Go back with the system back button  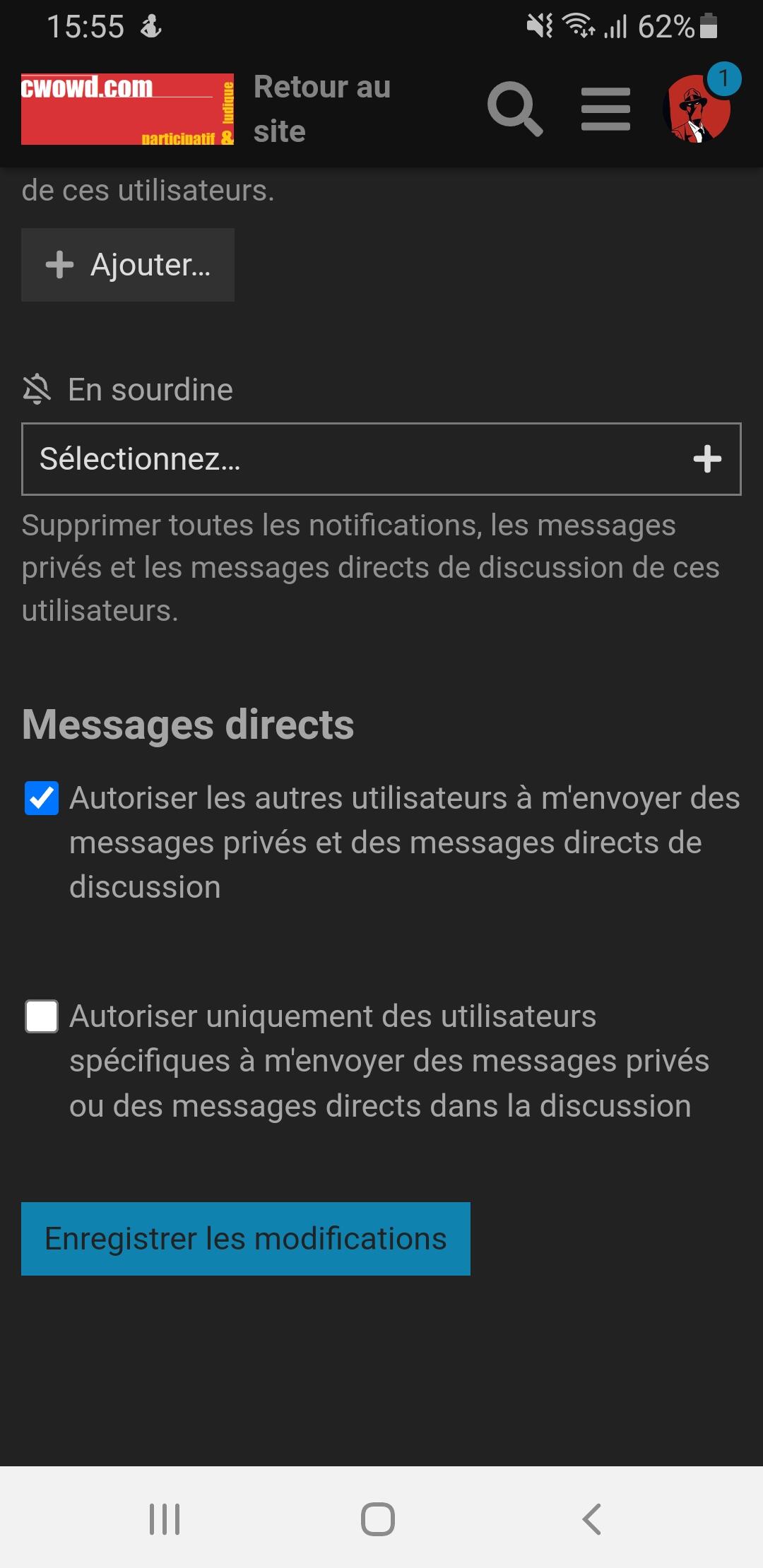pos(592,1519)
